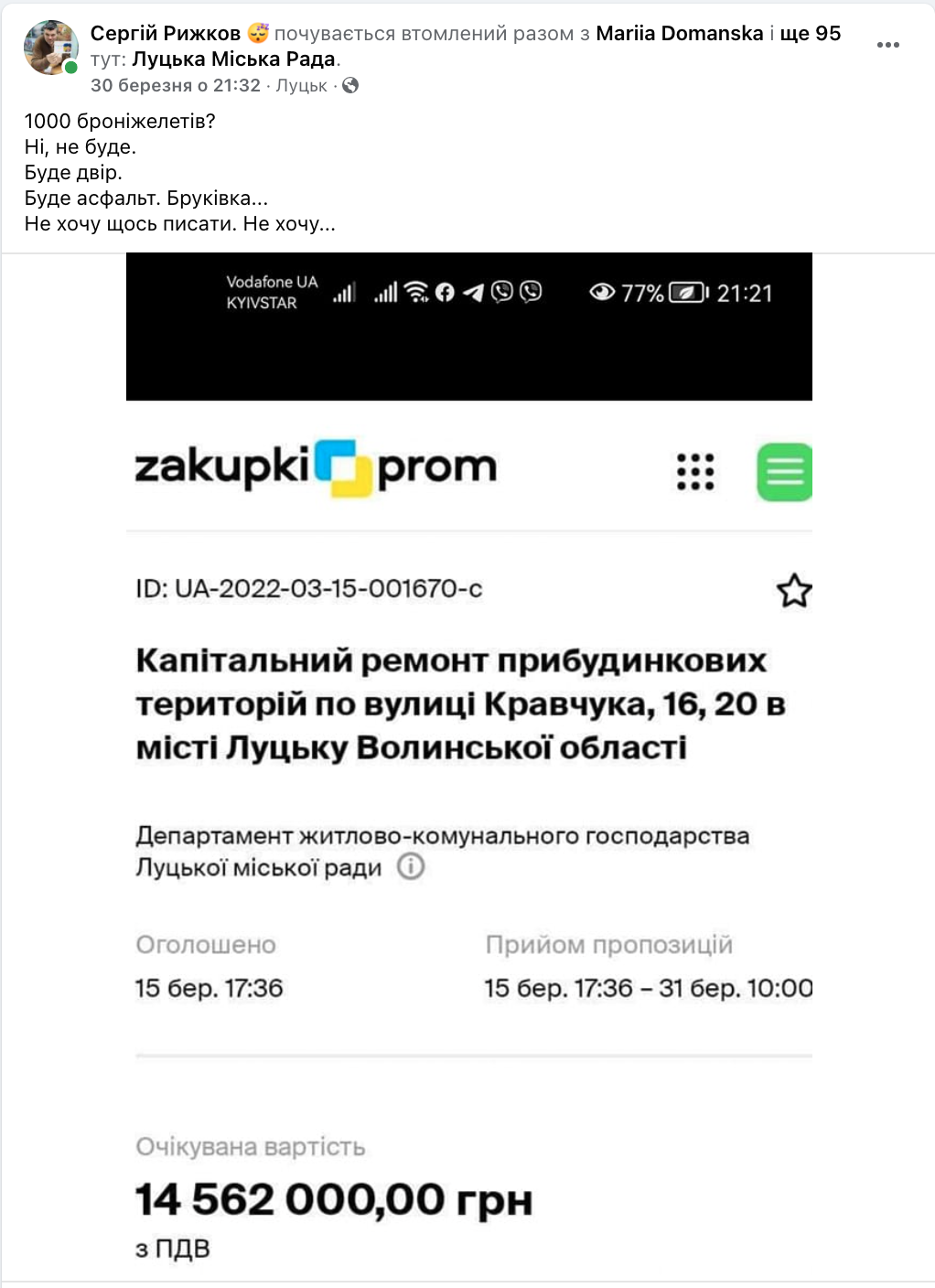
Task: Open Сергій Рижков's profile name link
Action: pyautogui.click(x=165, y=34)
